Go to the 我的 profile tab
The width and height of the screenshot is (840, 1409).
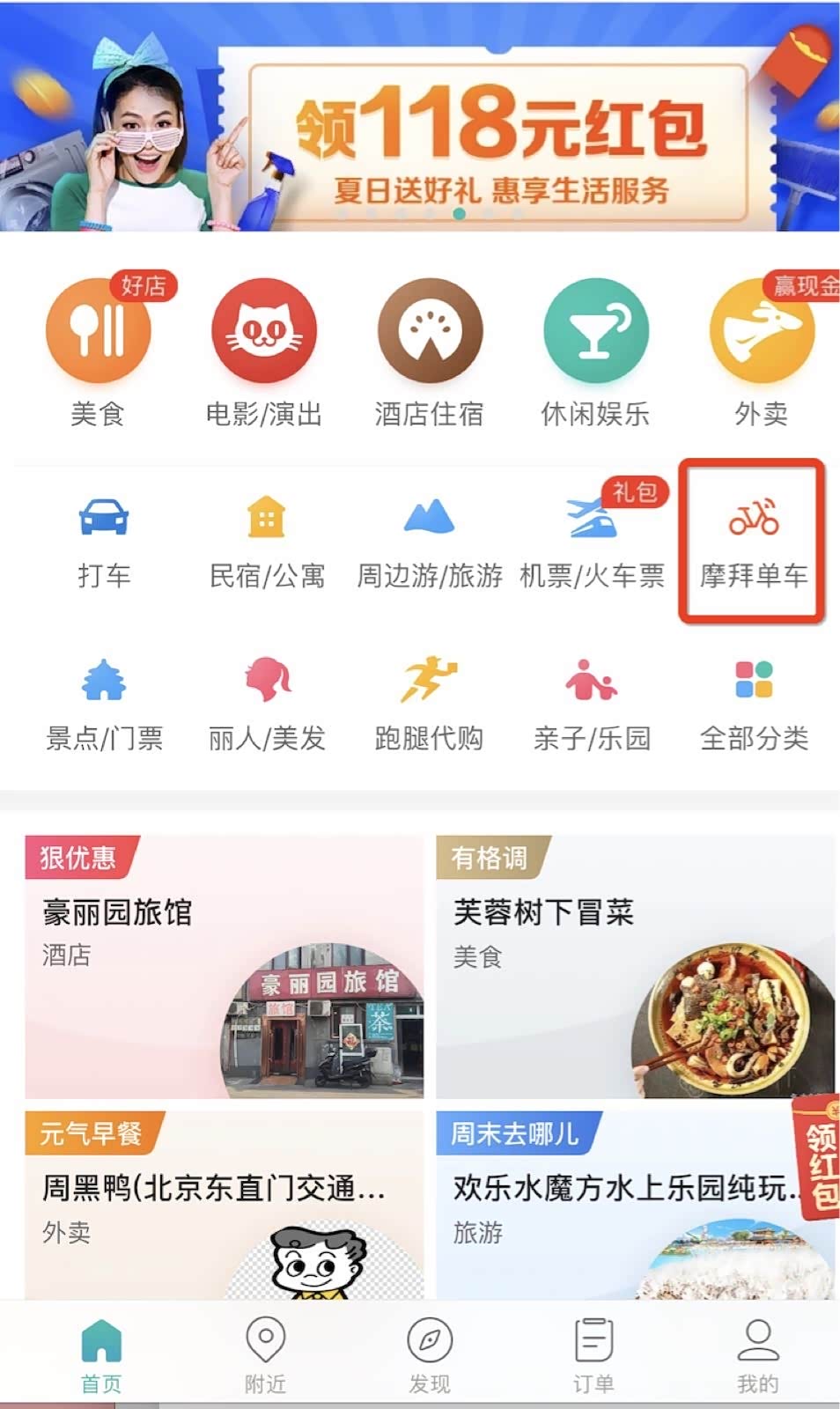click(x=757, y=1354)
